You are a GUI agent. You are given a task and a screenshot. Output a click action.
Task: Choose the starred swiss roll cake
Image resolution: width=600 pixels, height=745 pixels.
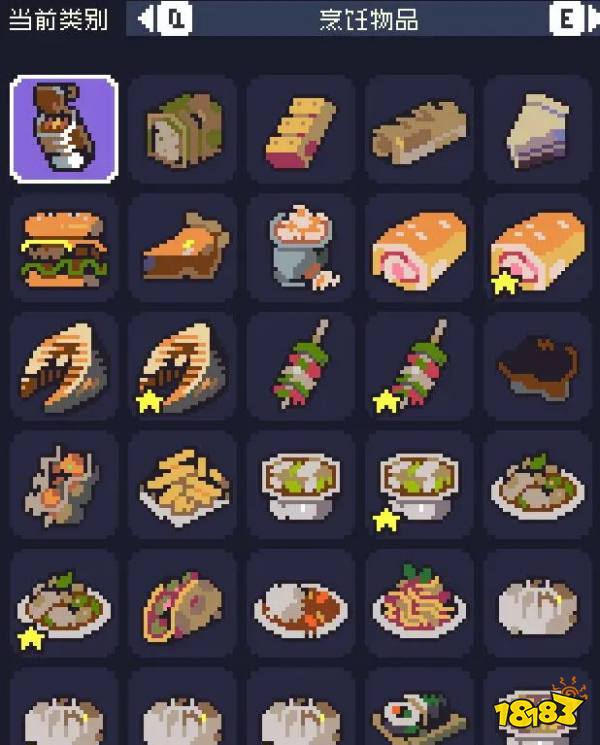(x=536, y=247)
